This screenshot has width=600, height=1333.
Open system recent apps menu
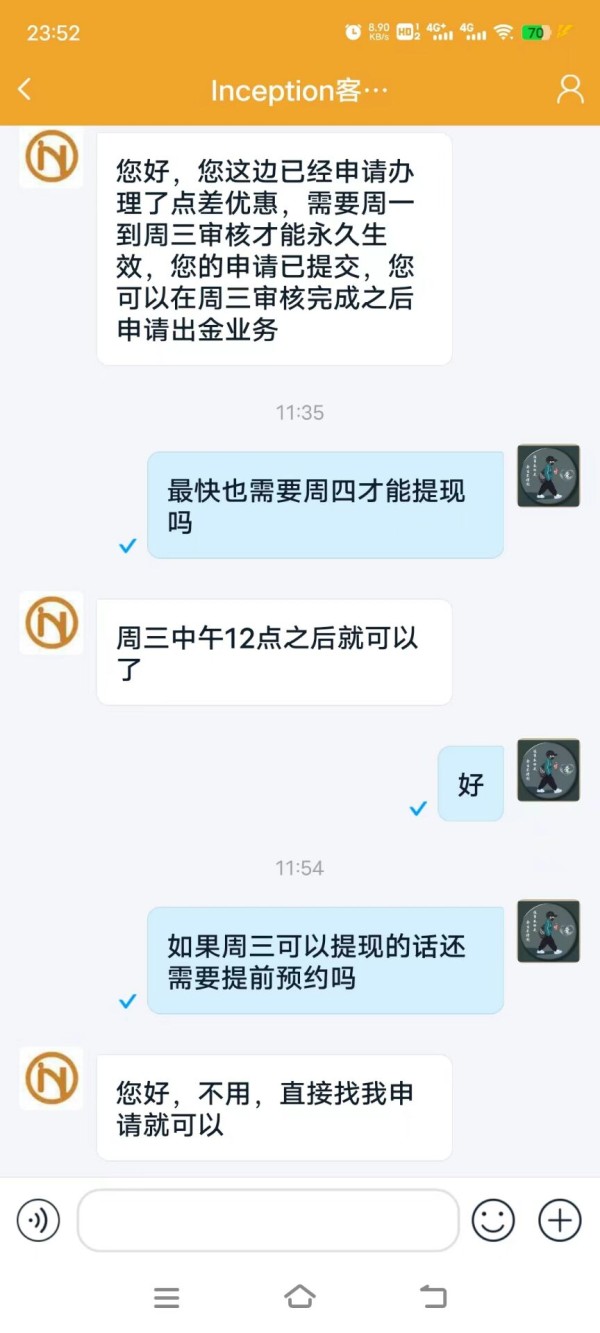click(x=167, y=1298)
